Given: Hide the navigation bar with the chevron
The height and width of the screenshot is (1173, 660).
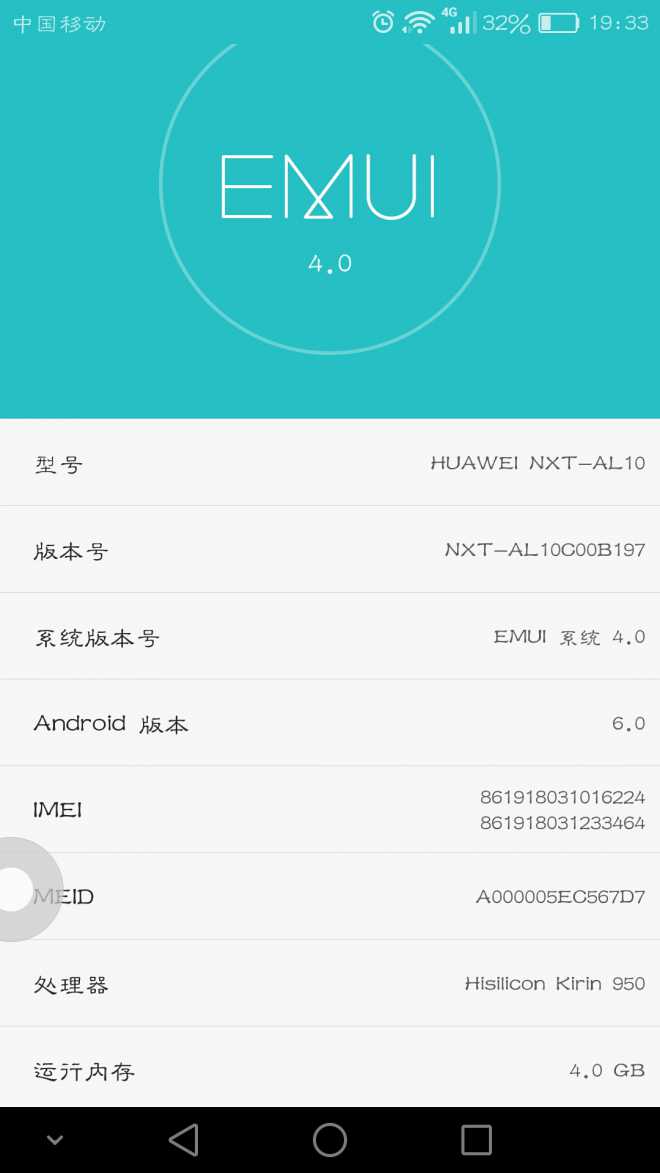Looking at the screenshot, I should click(x=55, y=1140).
